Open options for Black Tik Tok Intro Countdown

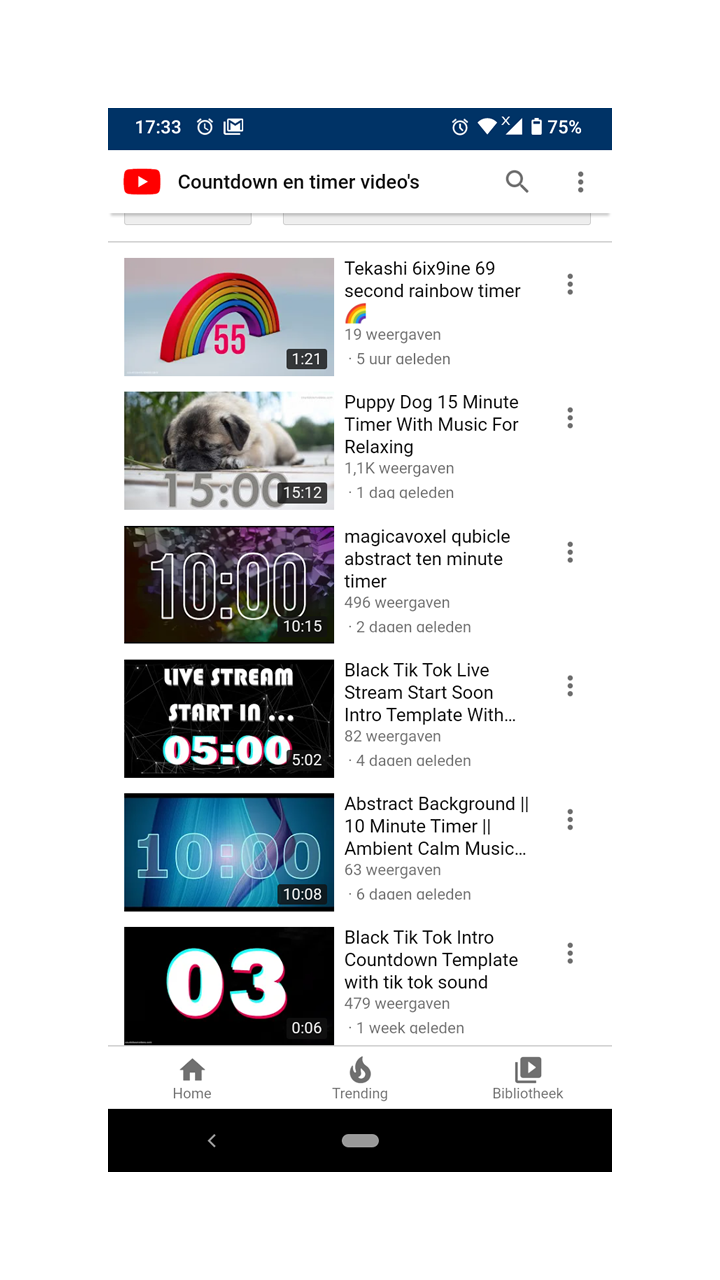click(570, 953)
